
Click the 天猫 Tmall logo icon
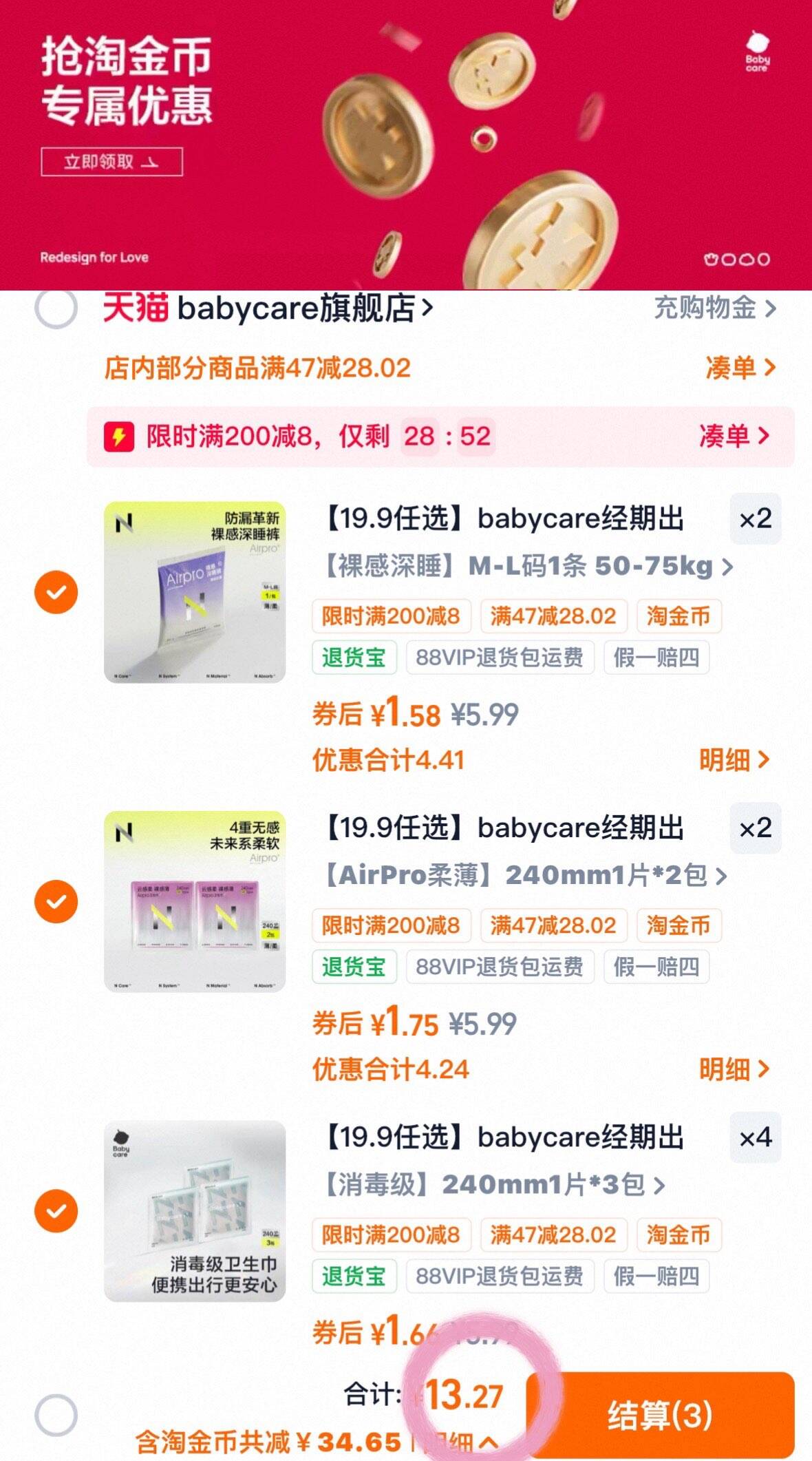[133, 308]
